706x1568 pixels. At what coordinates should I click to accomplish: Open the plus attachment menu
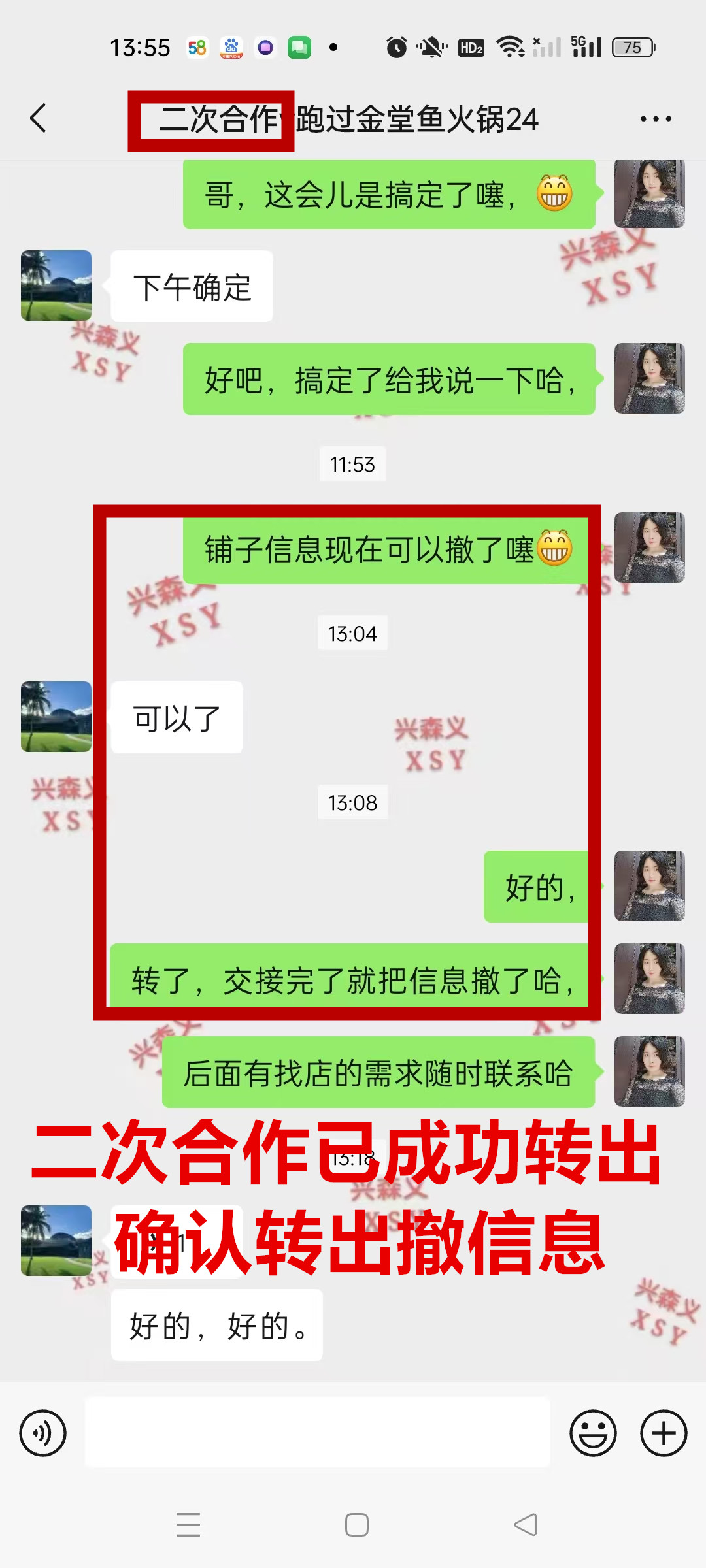[x=664, y=1433]
